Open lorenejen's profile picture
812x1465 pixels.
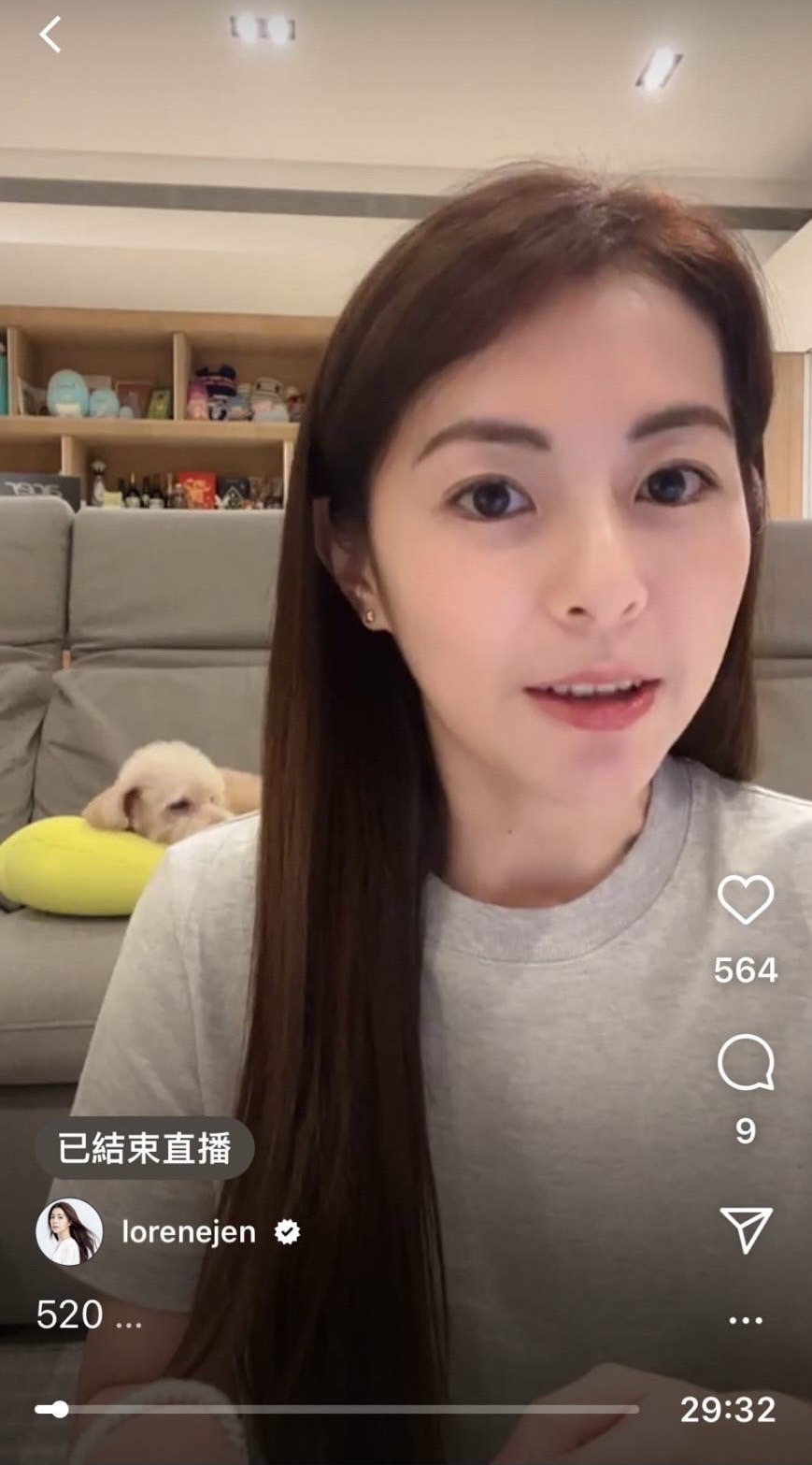(x=69, y=1231)
